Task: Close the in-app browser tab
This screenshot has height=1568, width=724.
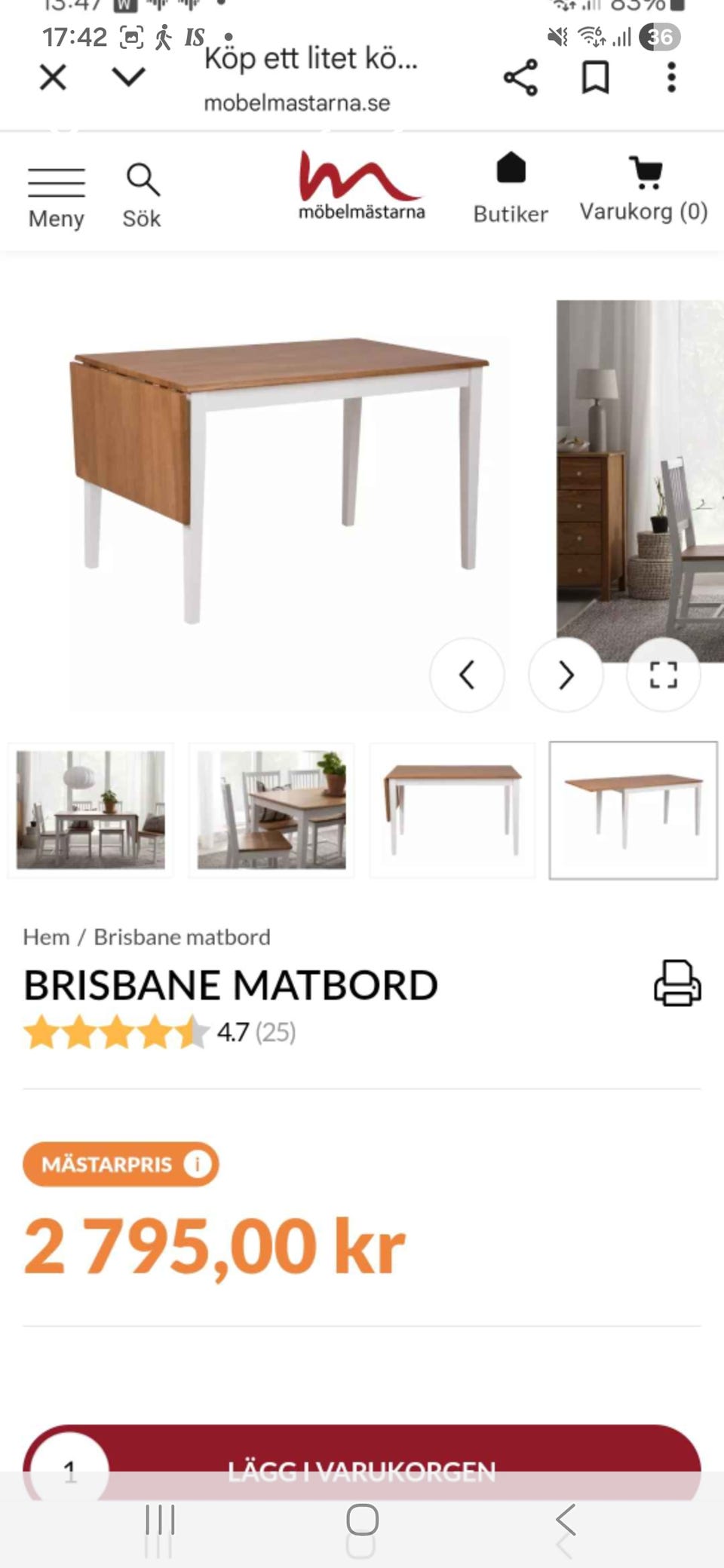Action: click(x=53, y=77)
